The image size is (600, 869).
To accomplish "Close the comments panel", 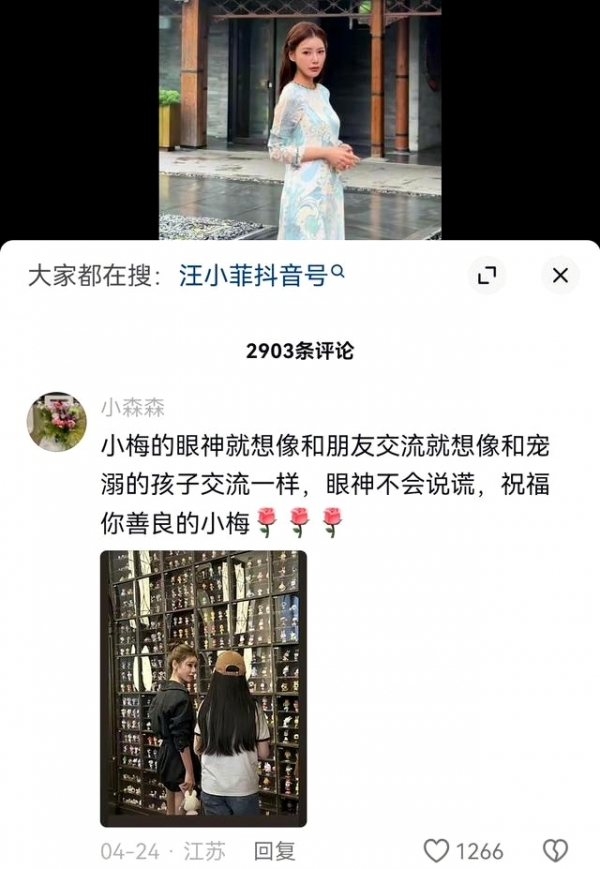I will [560, 276].
